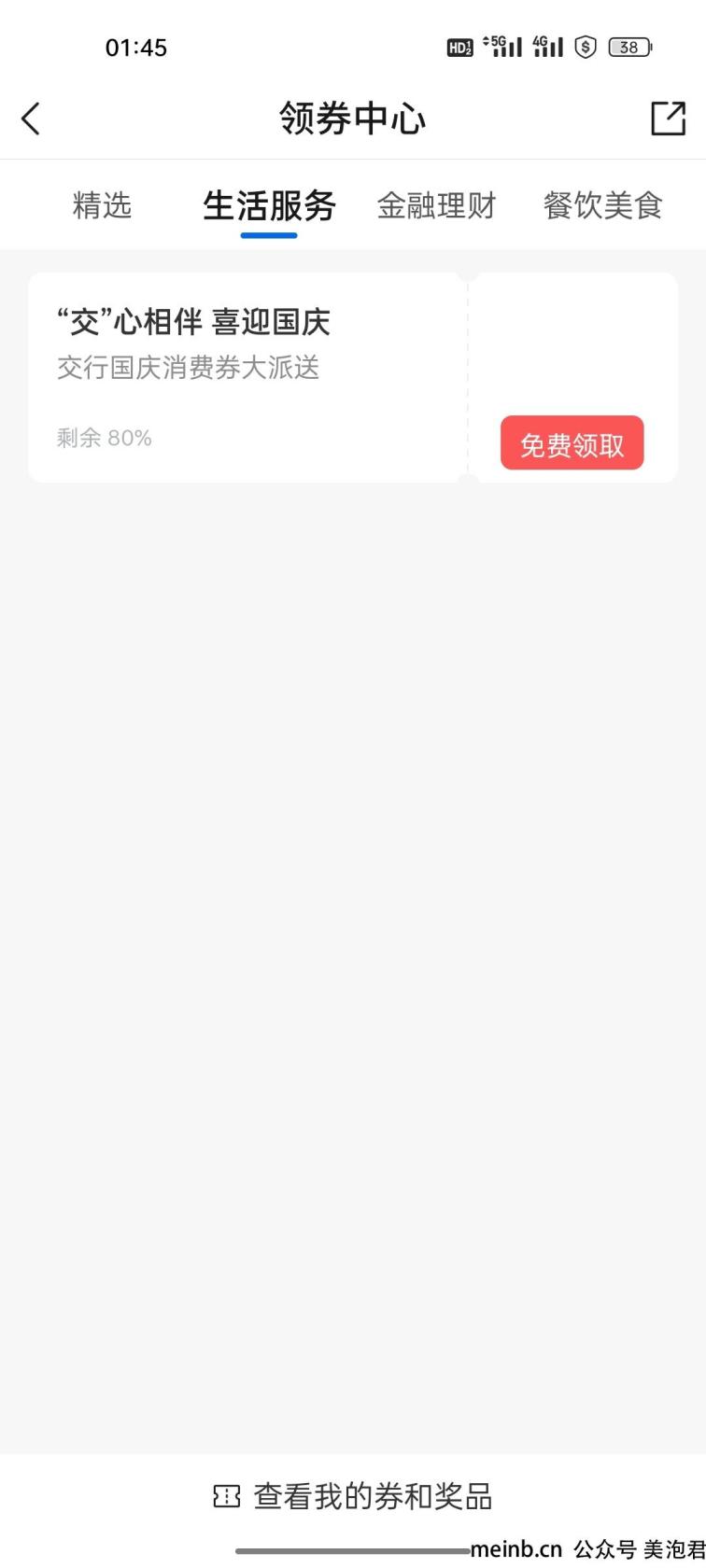Screen dimensions: 706x1568
Task: Open 查看我的券和奖品 at the bottom
Action: pos(353,1496)
